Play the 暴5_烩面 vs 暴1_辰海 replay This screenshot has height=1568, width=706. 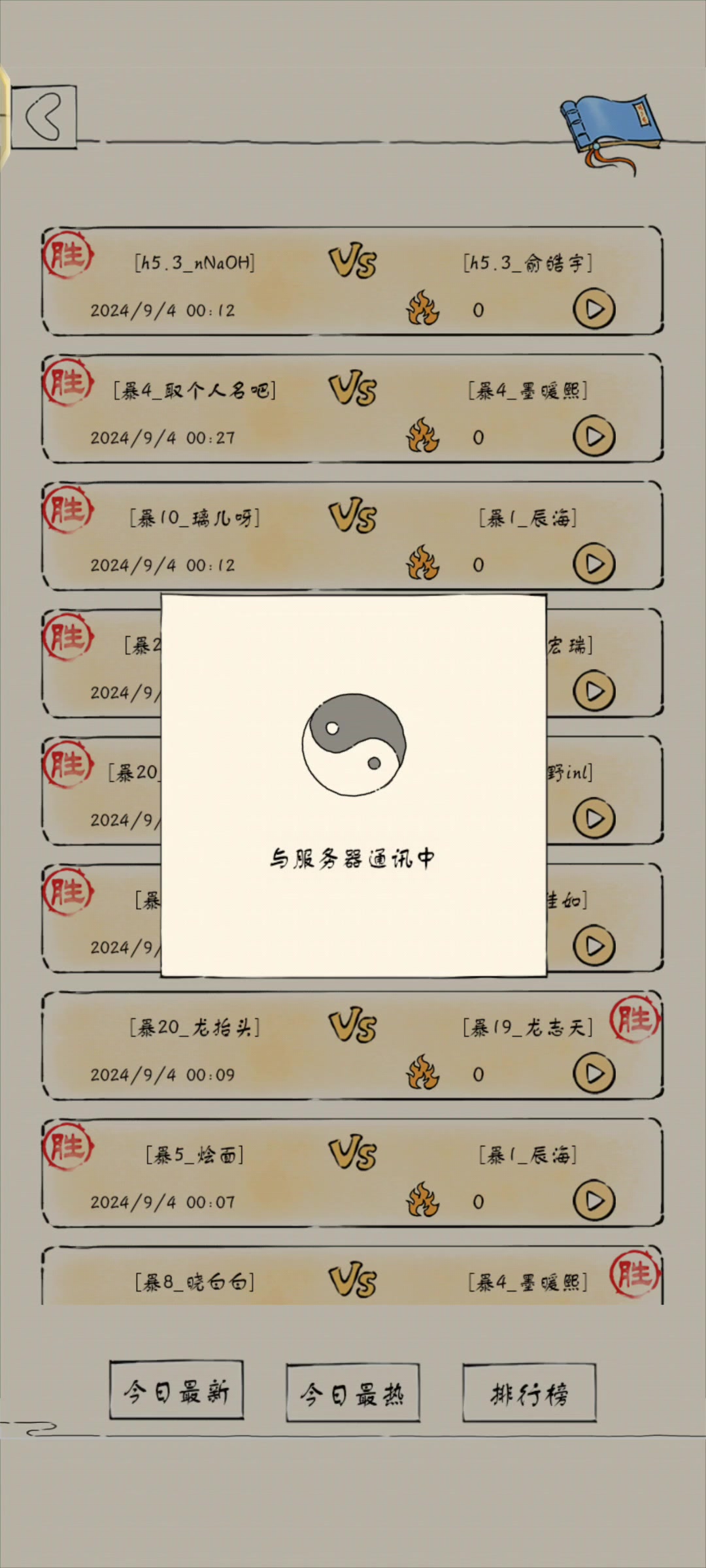tap(594, 1201)
